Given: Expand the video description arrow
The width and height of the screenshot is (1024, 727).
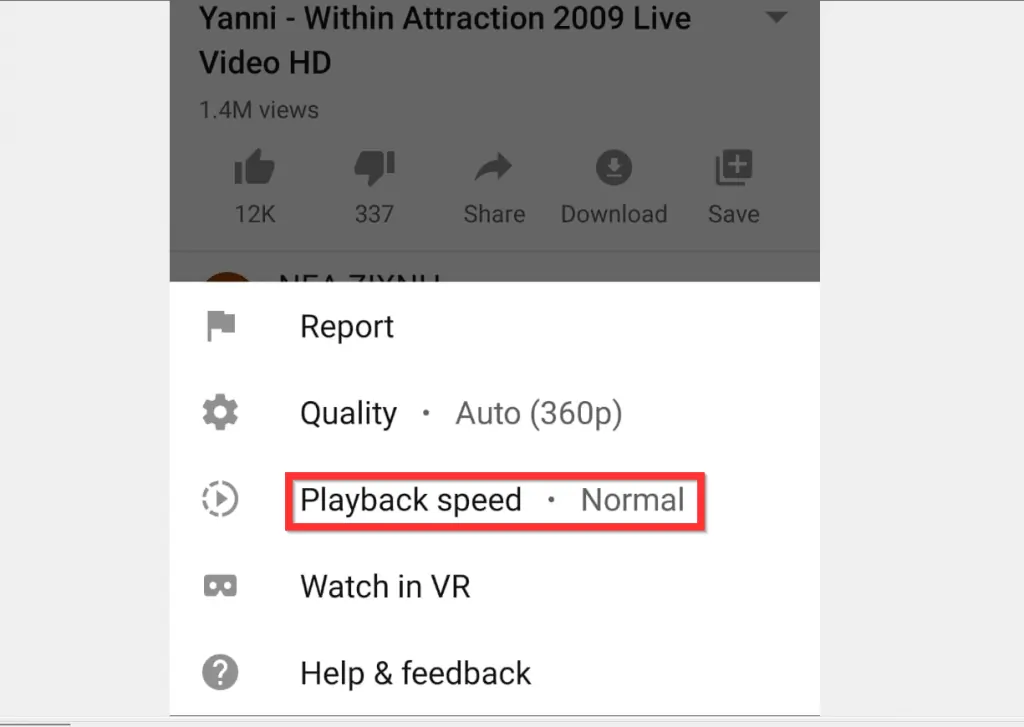Looking at the screenshot, I should point(776,18).
